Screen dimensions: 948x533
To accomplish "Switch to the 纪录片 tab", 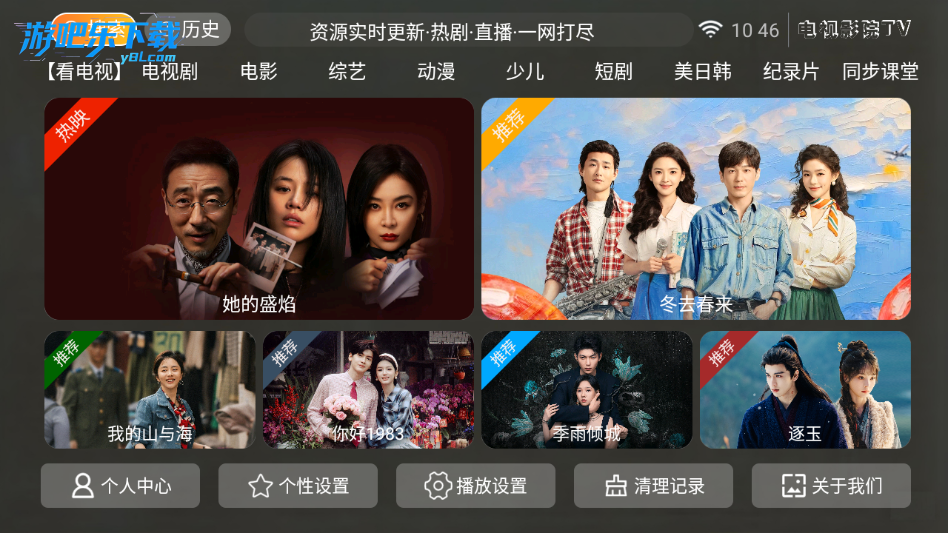I will (x=790, y=71).
